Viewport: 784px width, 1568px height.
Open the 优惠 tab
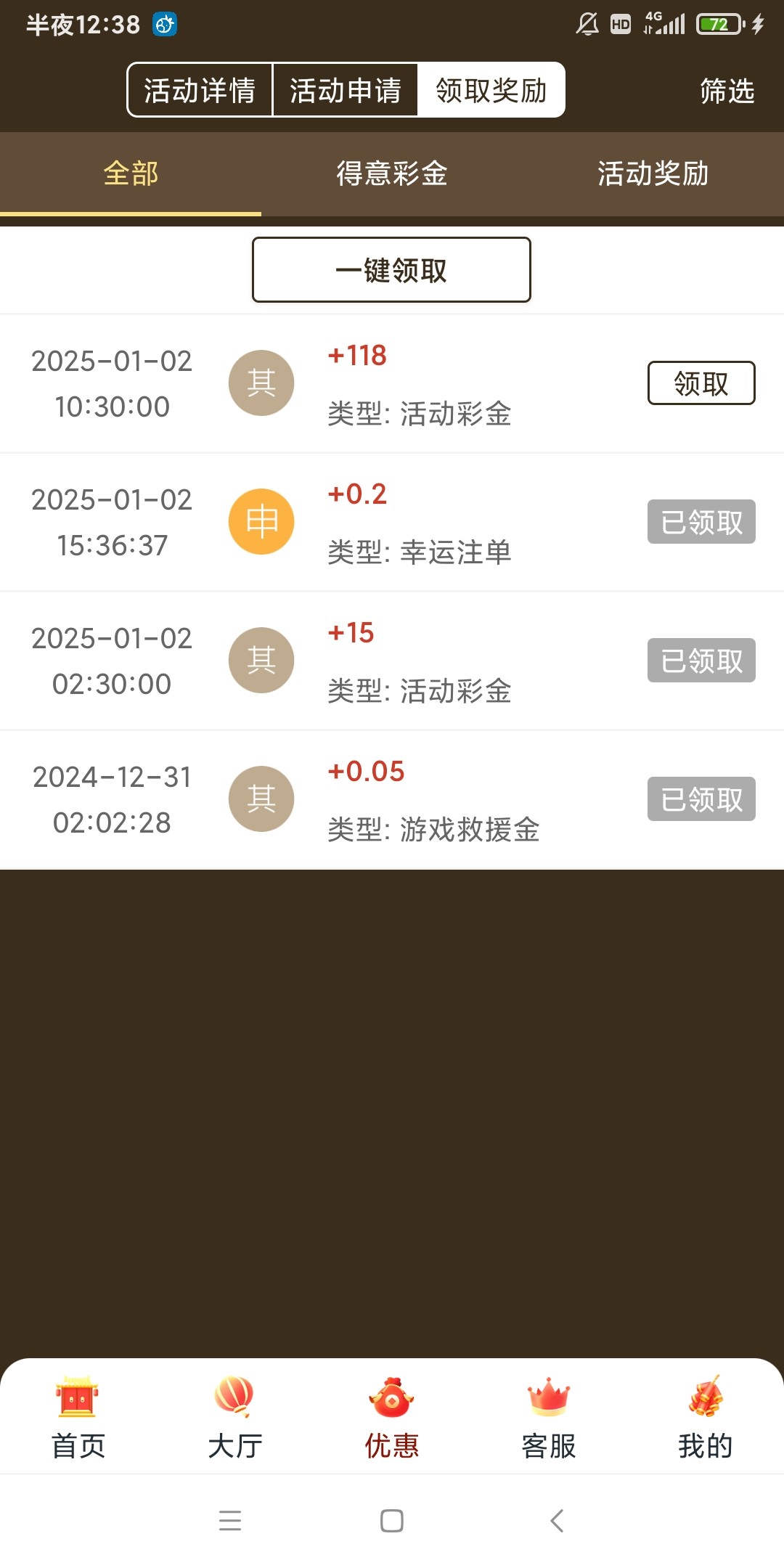point(392,1416)
